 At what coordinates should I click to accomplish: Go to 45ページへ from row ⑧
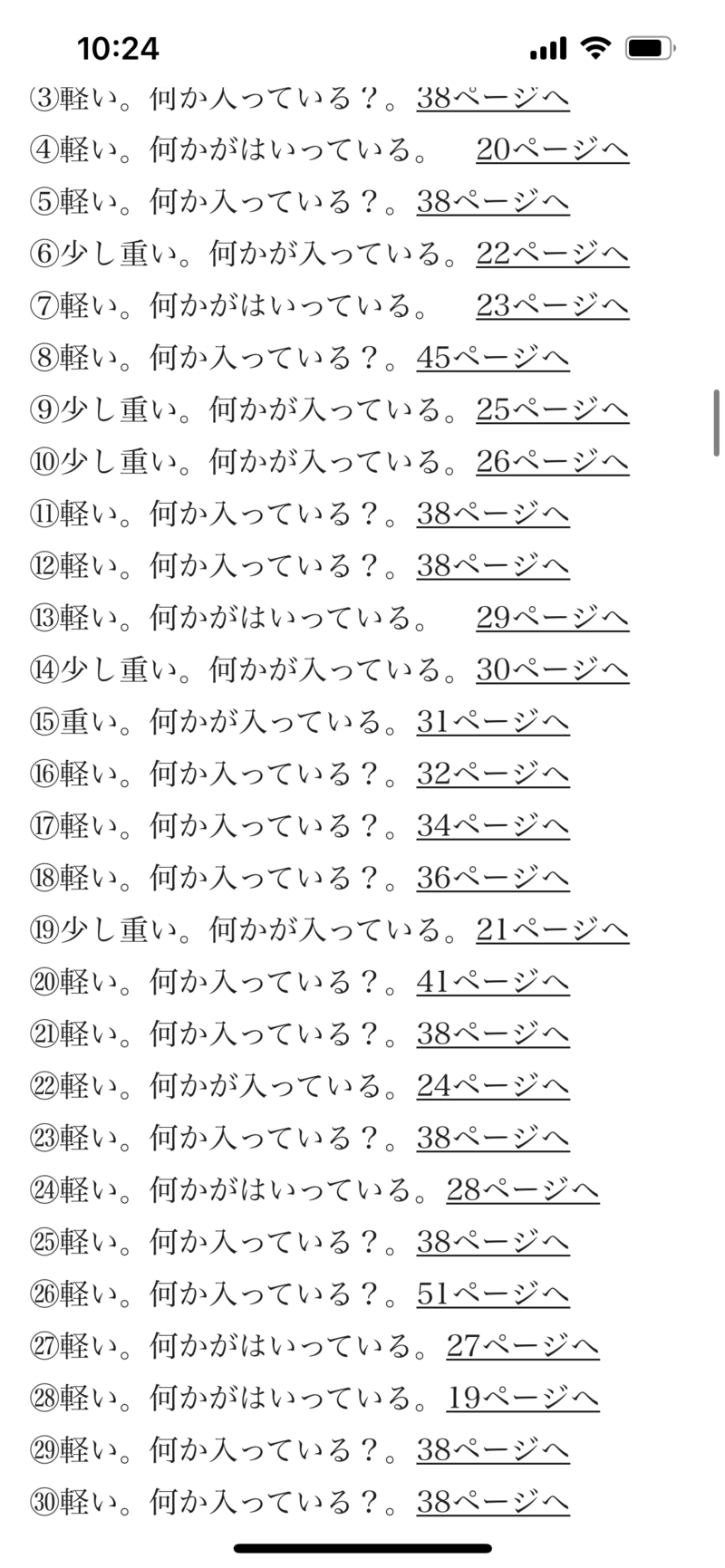click(493, 358)
